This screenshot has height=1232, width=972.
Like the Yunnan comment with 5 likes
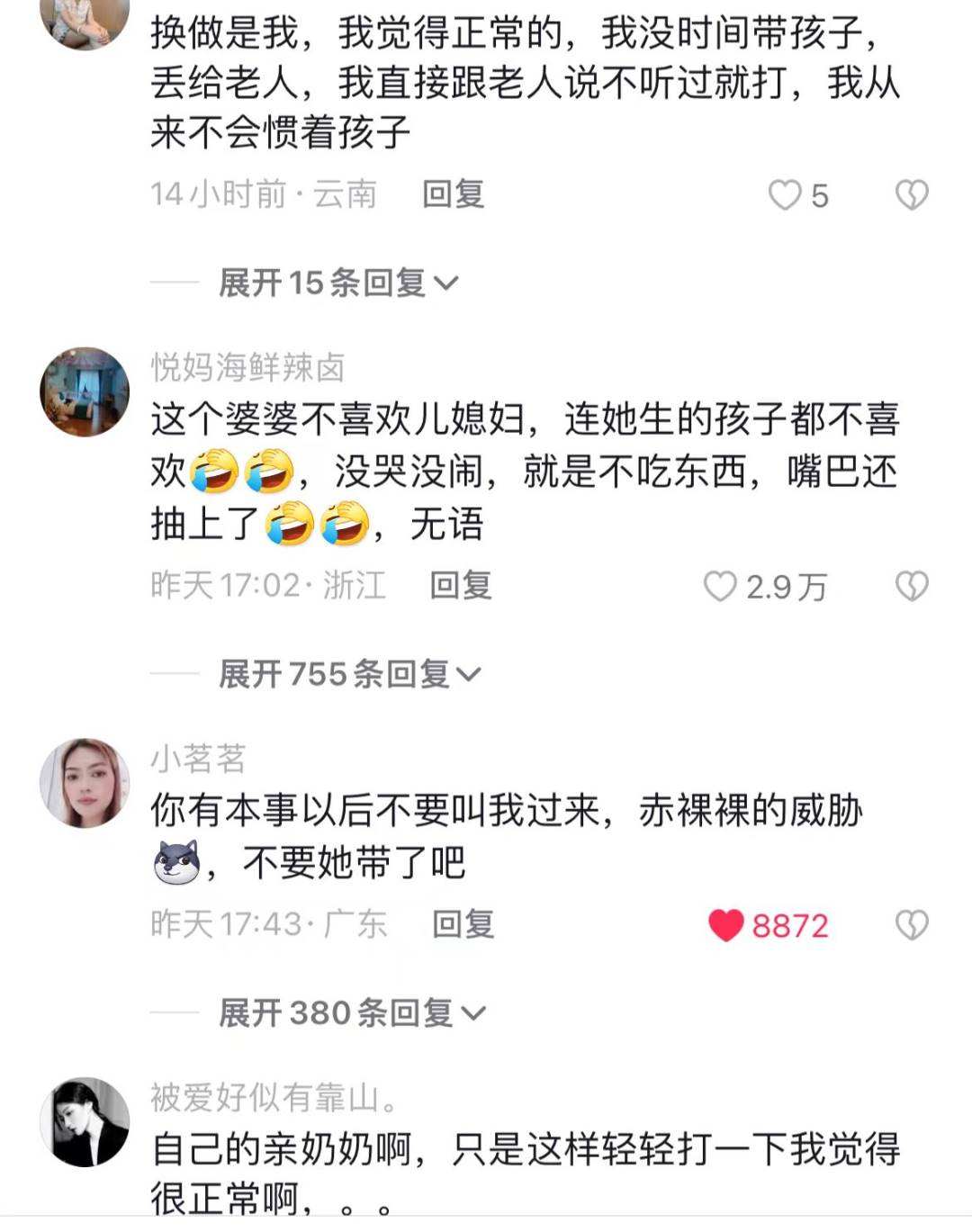point(785,195)
